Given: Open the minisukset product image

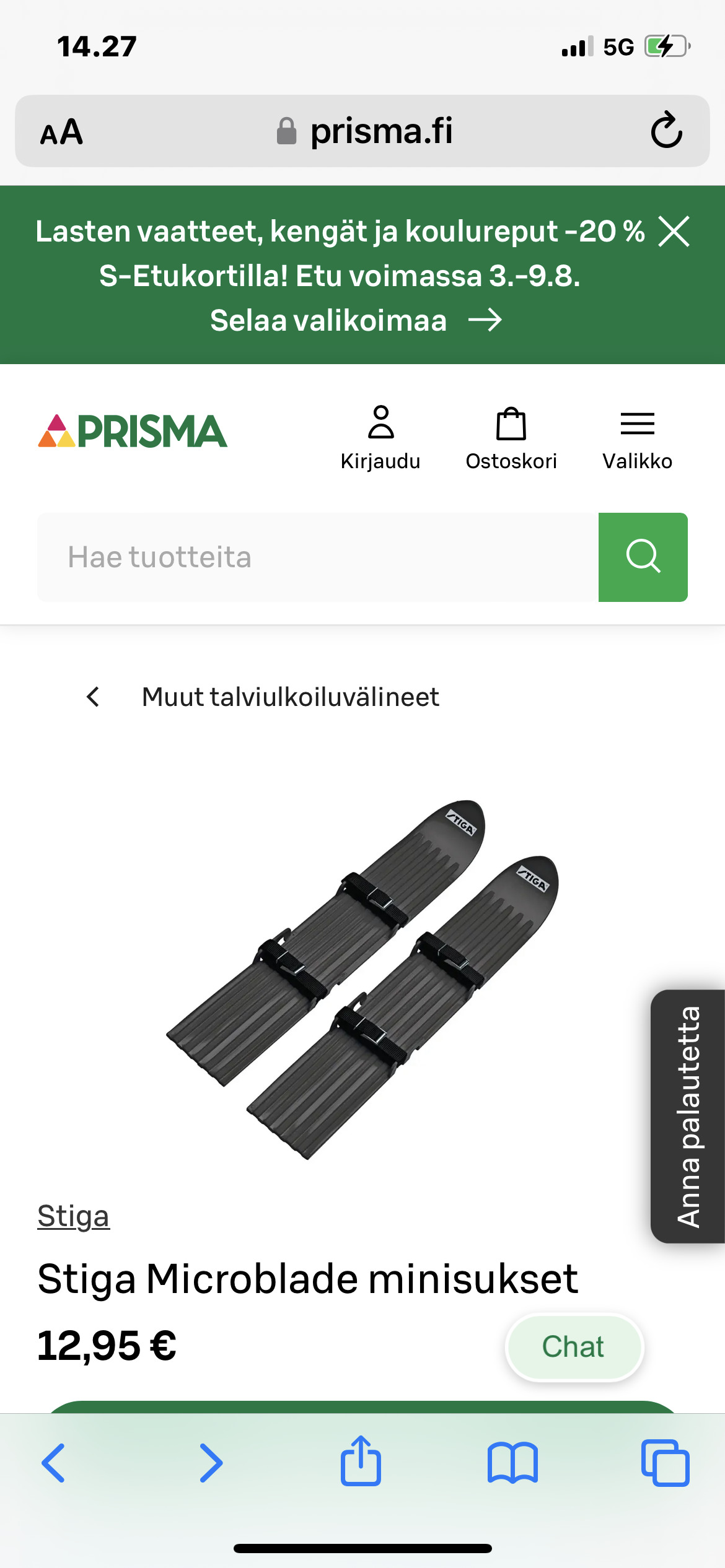Looking at the screenshot, I should point(362,978).
